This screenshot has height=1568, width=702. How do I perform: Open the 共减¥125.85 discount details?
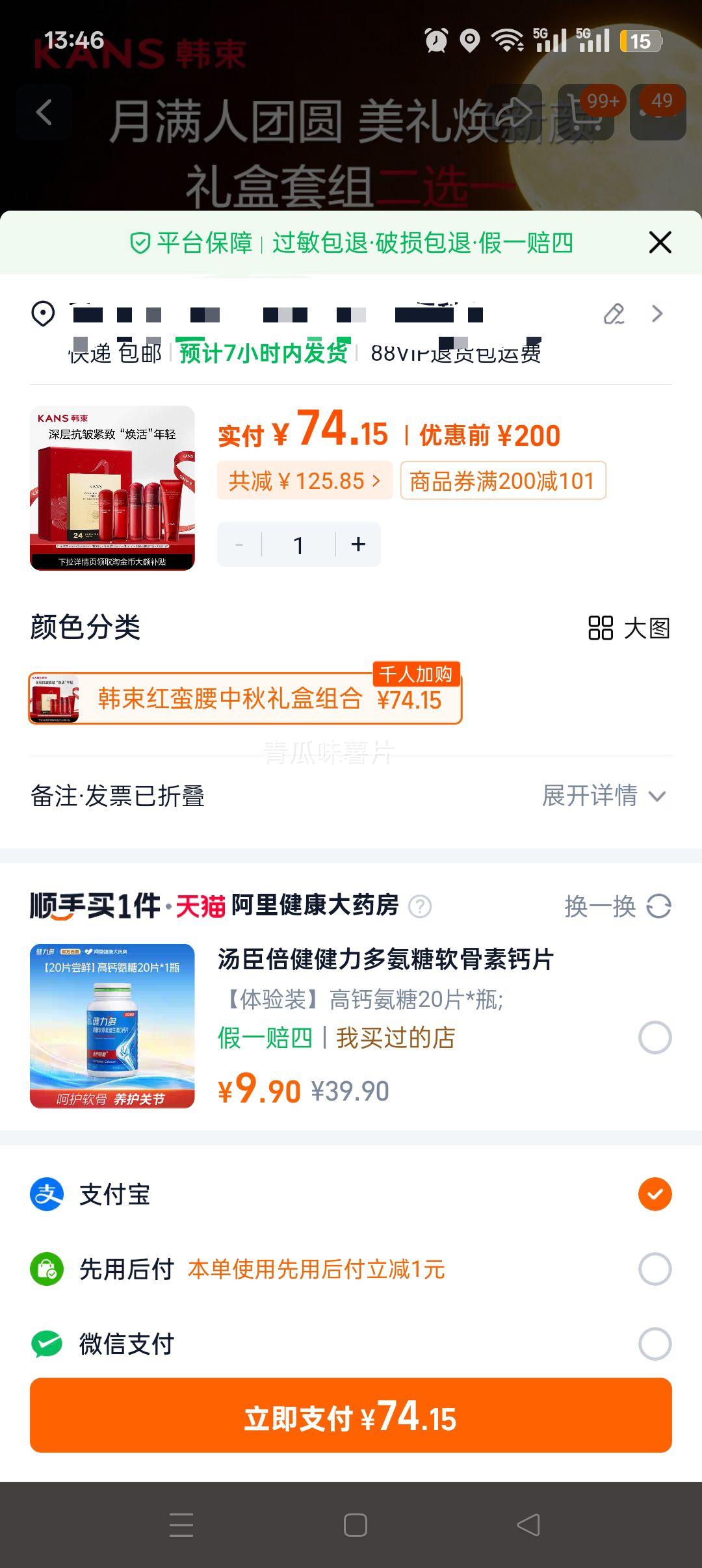(304, 481)
